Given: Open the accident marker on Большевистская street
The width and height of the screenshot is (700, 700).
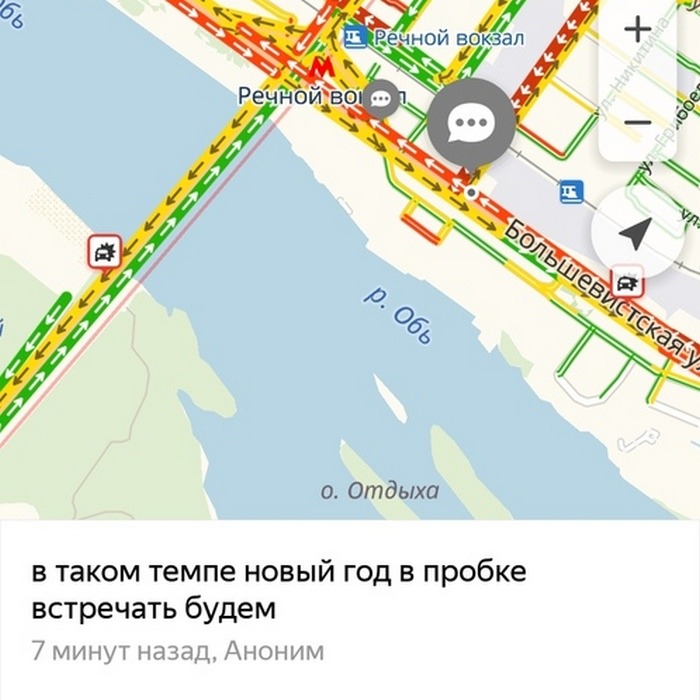Looking at the screenshot, I should pos(627,281).
